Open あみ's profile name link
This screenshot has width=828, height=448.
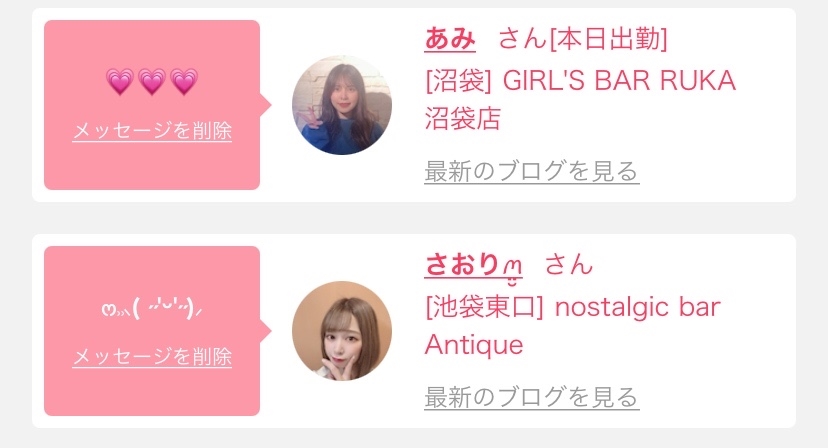coord(450,38)
